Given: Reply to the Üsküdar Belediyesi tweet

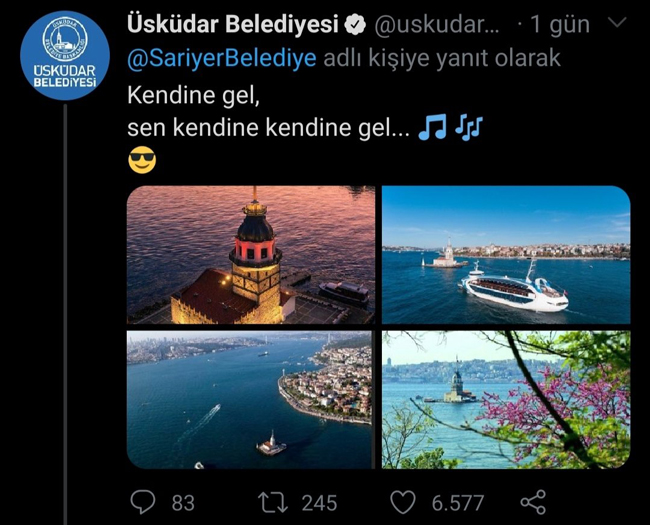Looking at the screenshot, I should click(144, 501).
